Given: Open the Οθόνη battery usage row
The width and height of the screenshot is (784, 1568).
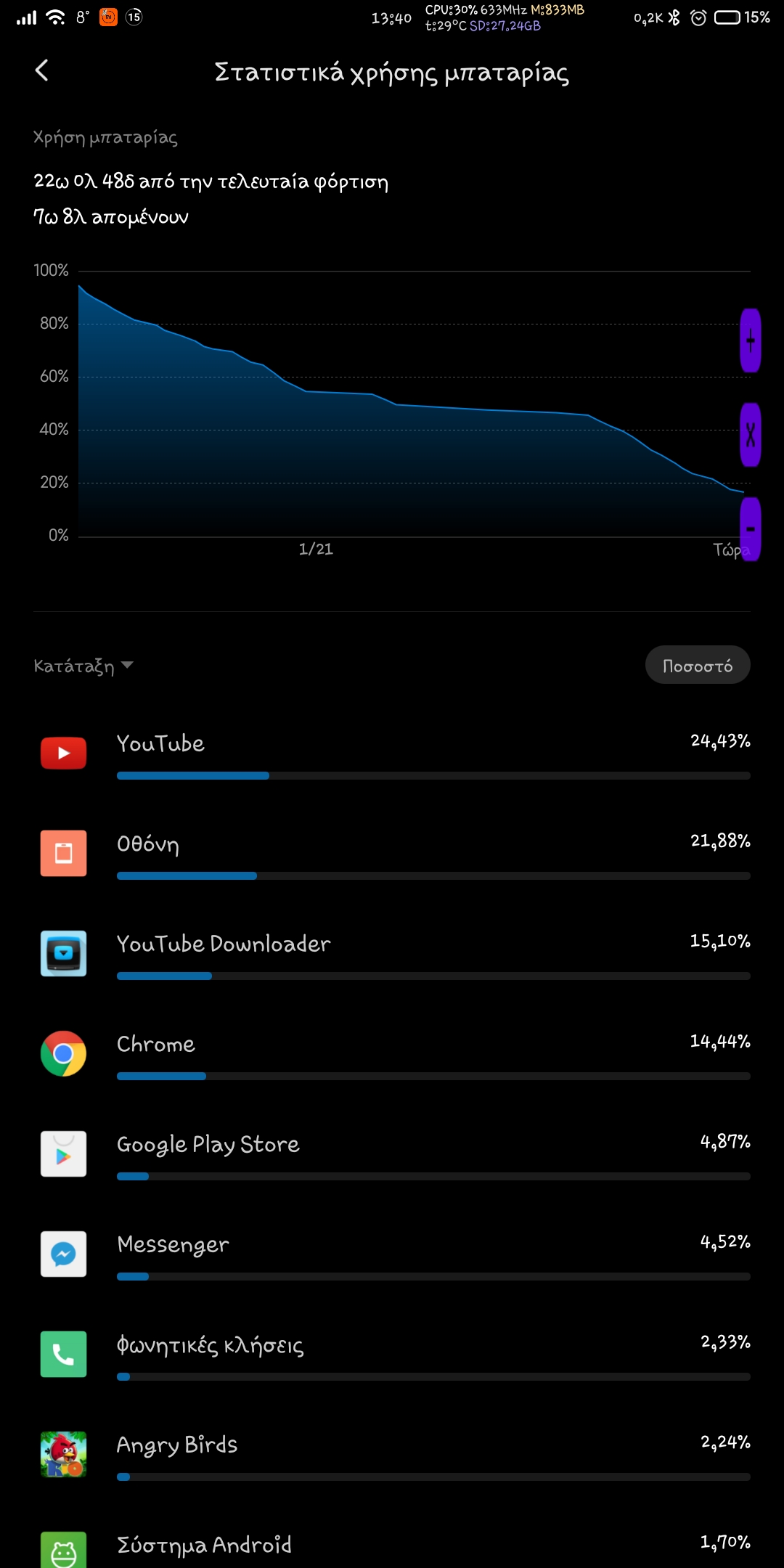Looking at the screenshot, I should pos(392,854).
